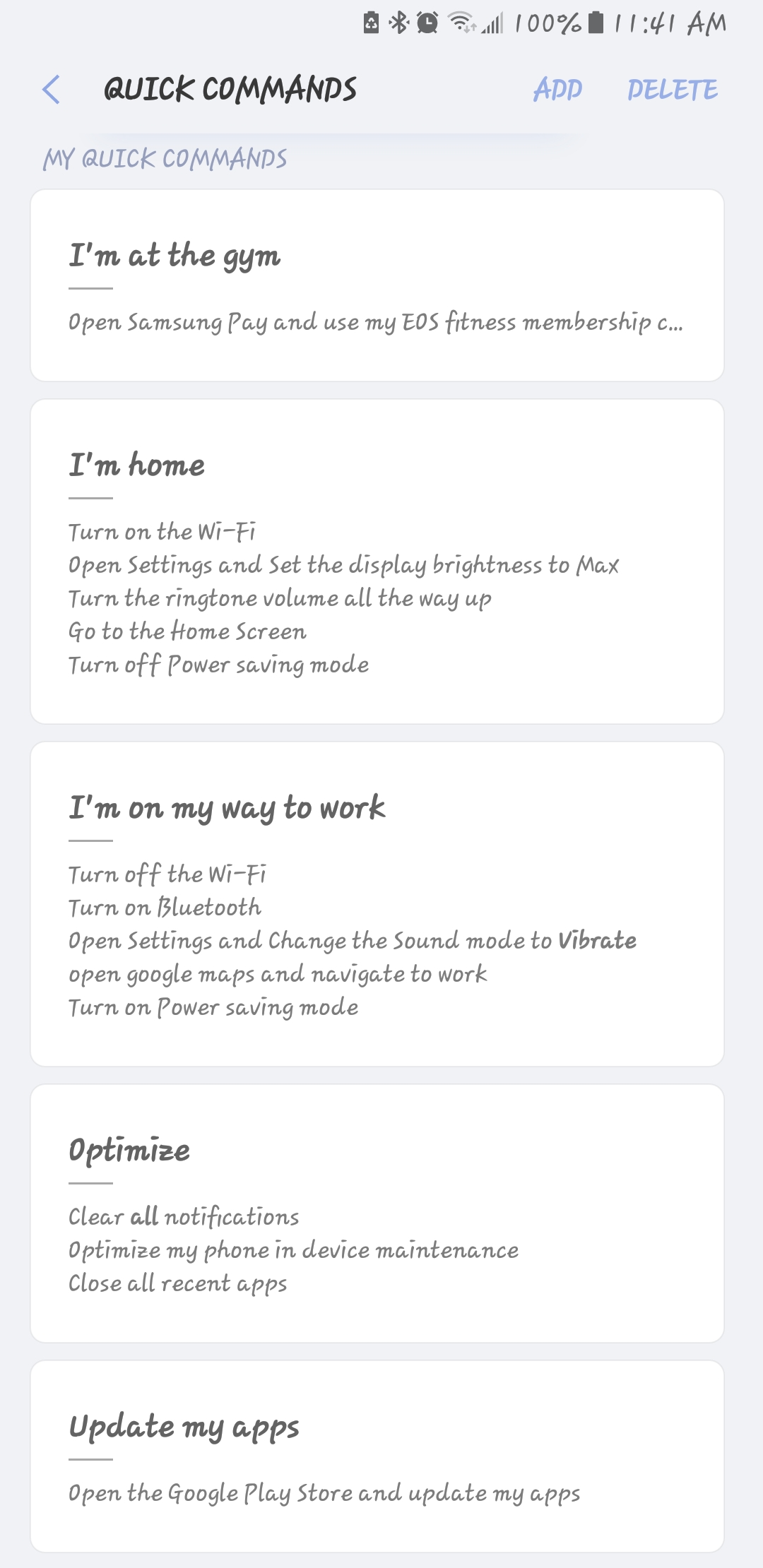Screen dimensions: 763x1568
Task: Go back from Quick Commands
Action: pyautogui.click(x=51, y=90)
